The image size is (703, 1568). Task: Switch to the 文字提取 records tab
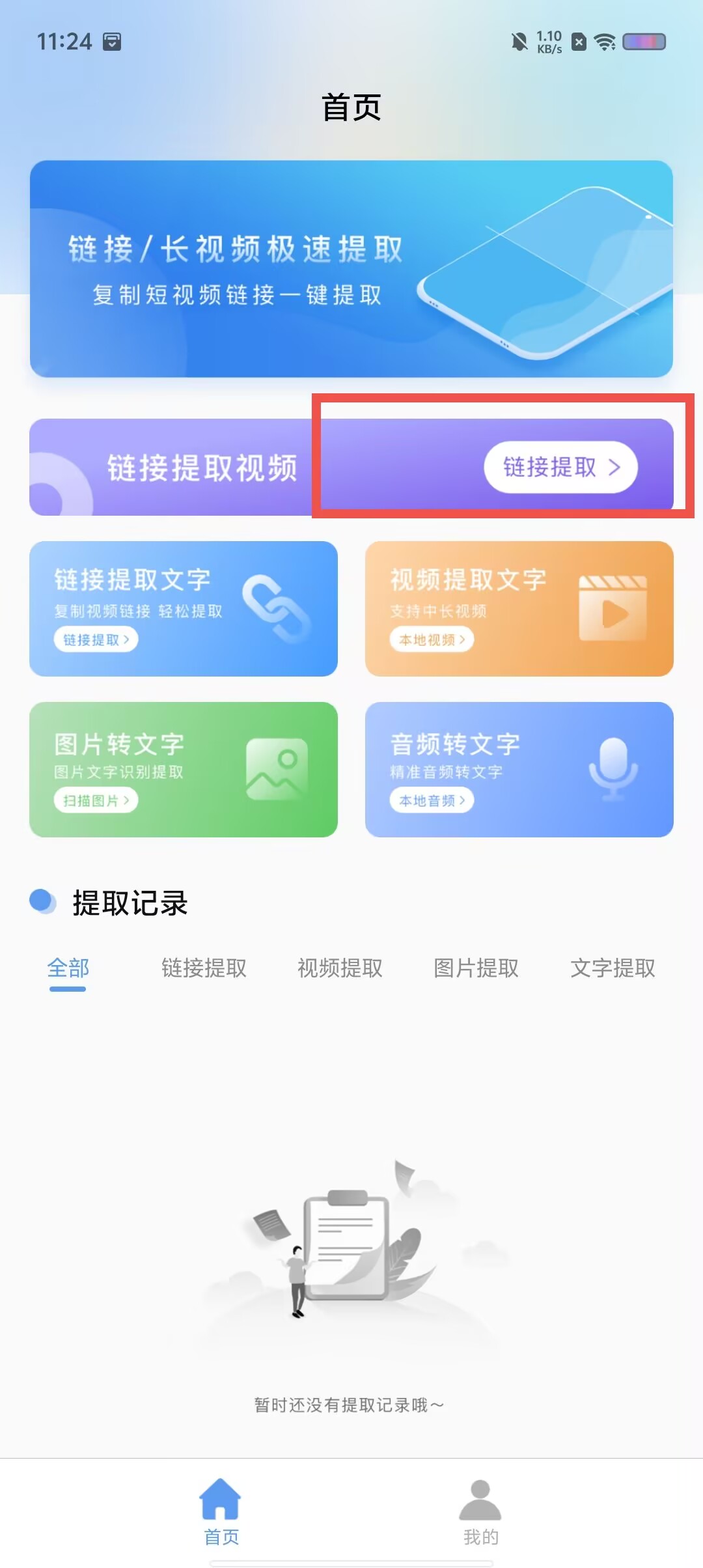click(x=613, y=968)
